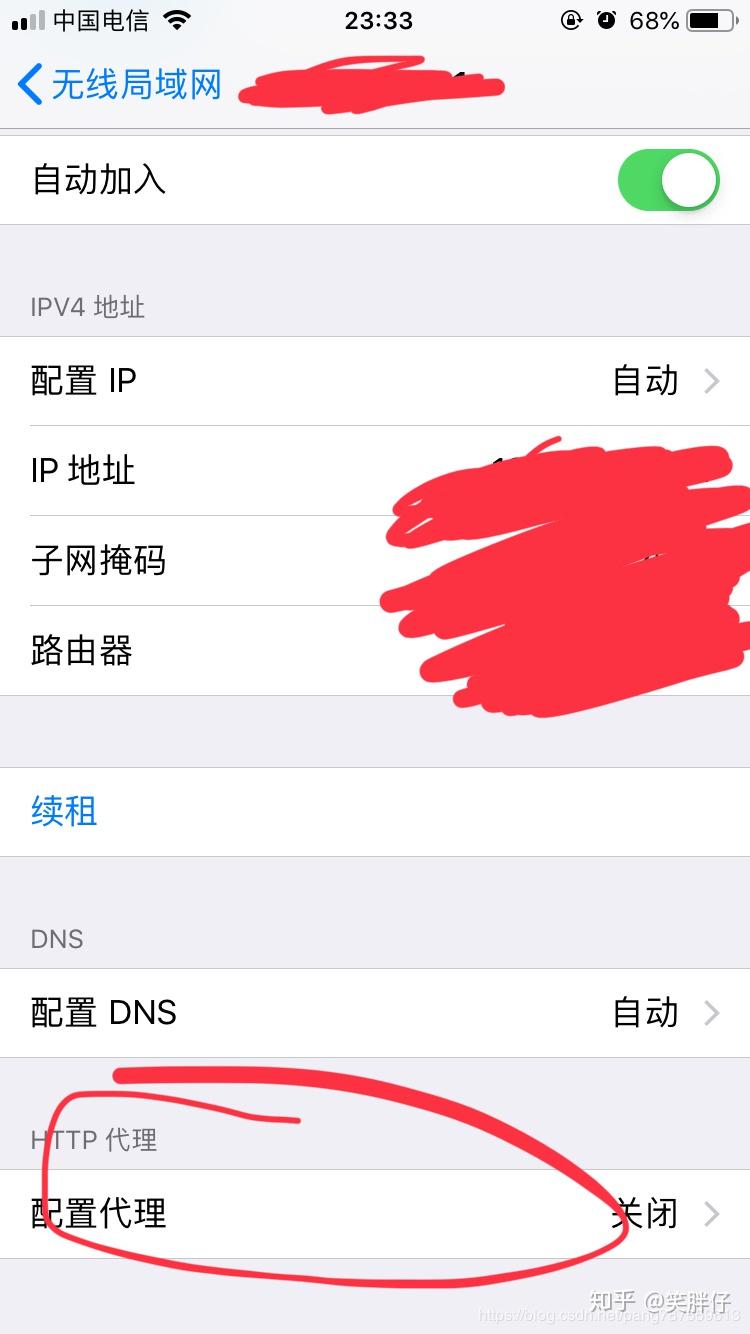Tap the 自动 value beside 配置 IP
The height and width of the screenshot is (1334, 750).
645,381
